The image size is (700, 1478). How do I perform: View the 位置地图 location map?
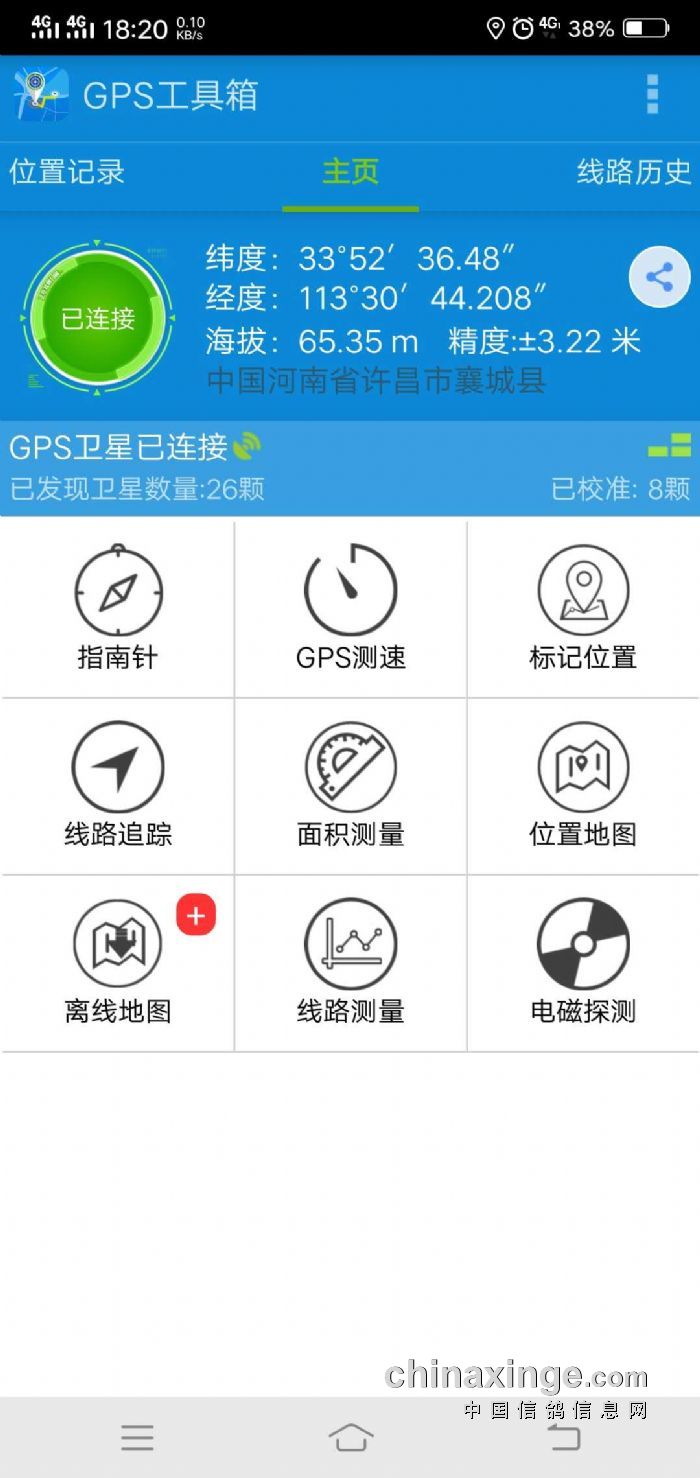click(x=583, y=786)
